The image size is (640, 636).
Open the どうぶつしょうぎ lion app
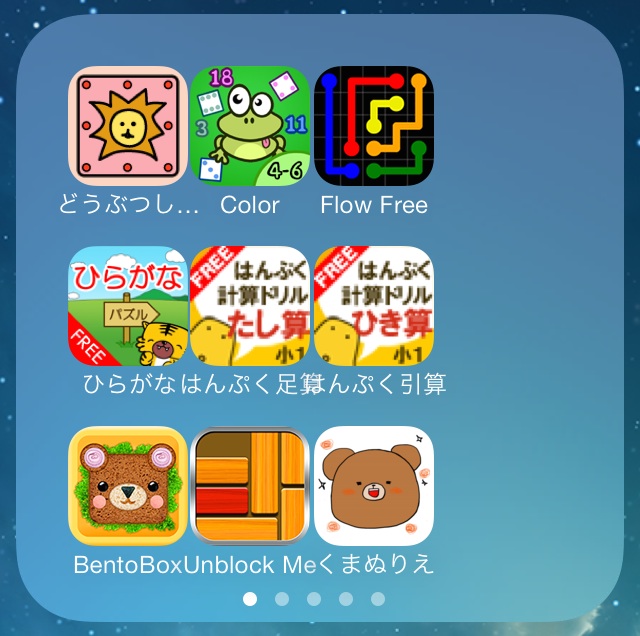point(128,127)
